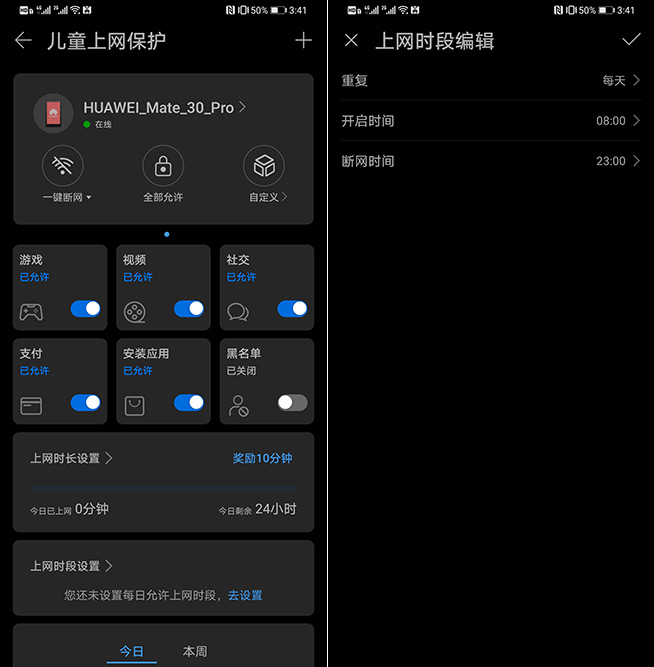This screenshot has height=667, width=654.
Task: Confirm time period with checkmark
Action: click(631, 40)
